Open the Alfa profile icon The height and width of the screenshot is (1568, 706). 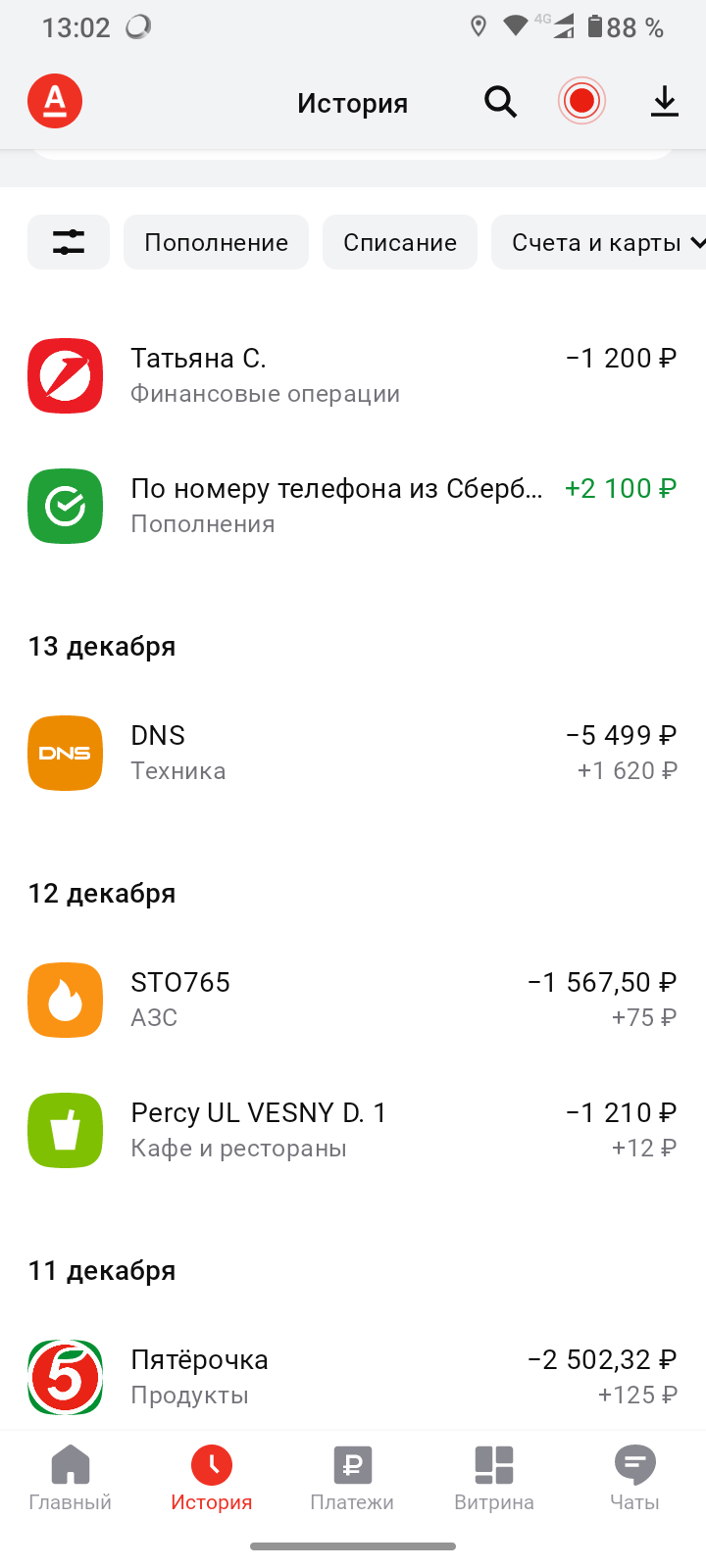55,102
